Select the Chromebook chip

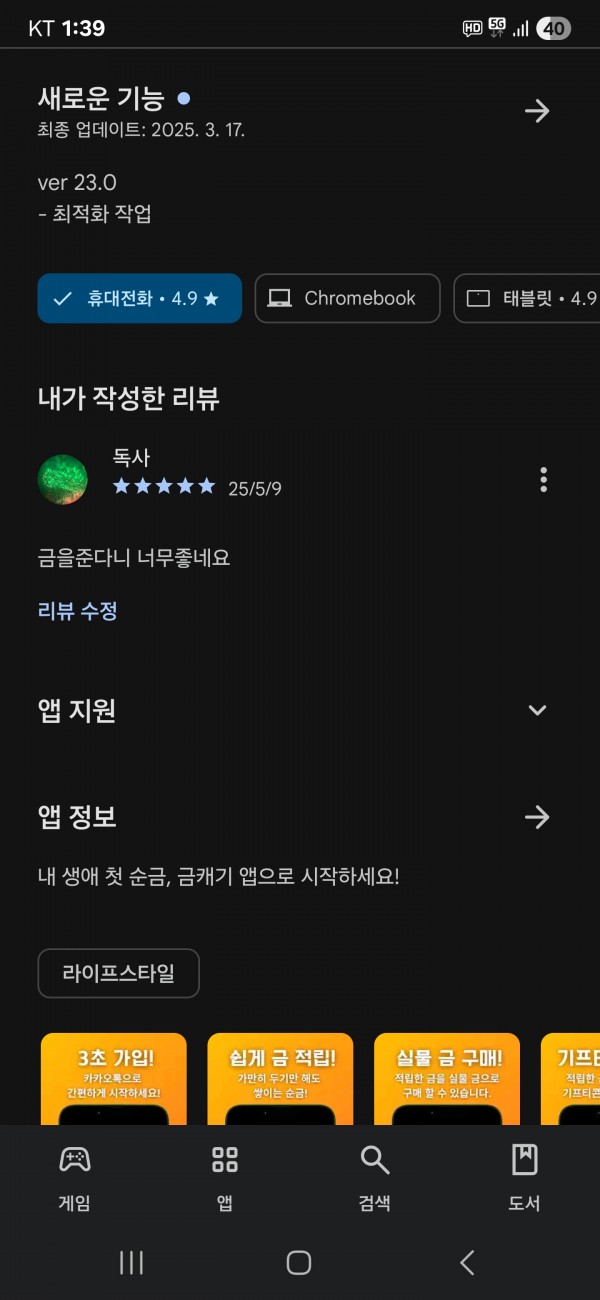point(347,298)
